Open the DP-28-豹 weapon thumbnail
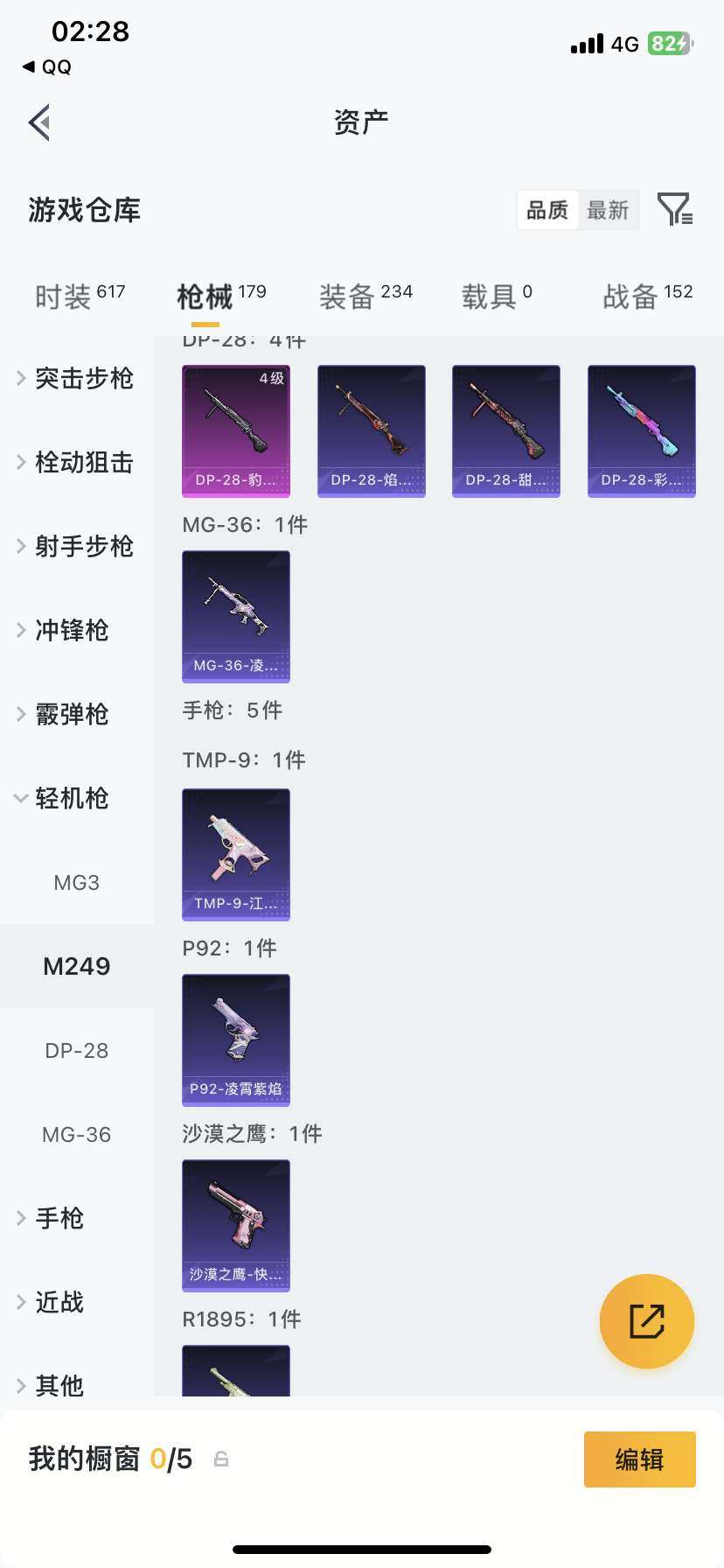724x1568 pixels. [235, 430]
